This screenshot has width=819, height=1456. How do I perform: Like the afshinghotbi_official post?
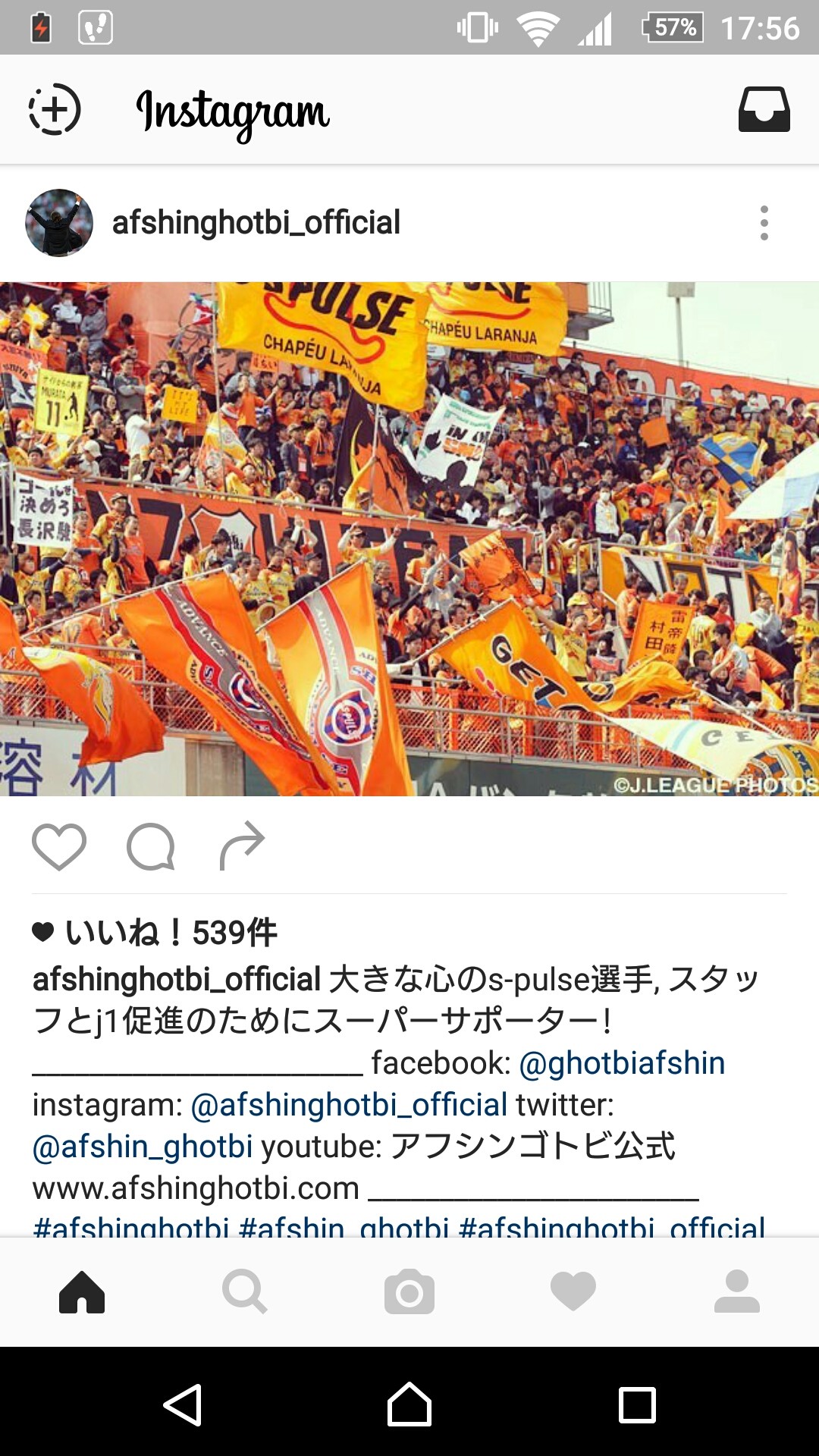point(59,846)
